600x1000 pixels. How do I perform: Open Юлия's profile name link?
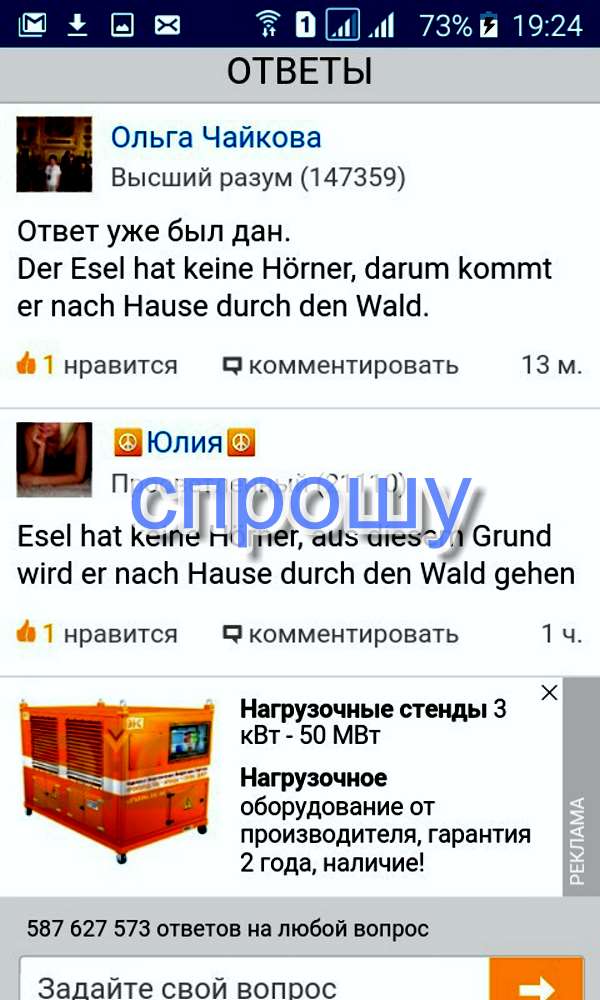pos(185,442)
